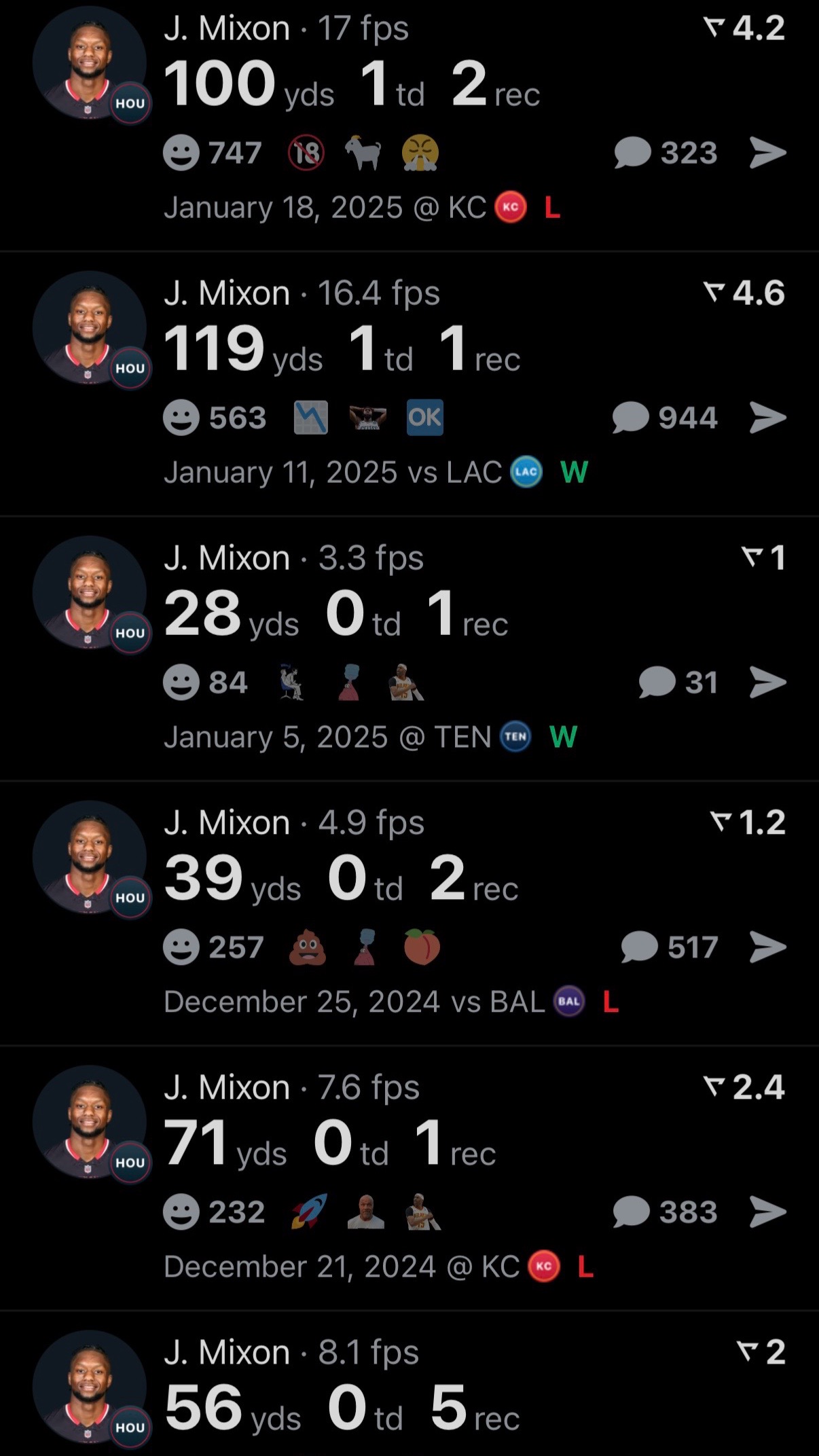View the 31 comments on the TEN game
This screenshot has width=819, height=1456.
coord(678,682)
